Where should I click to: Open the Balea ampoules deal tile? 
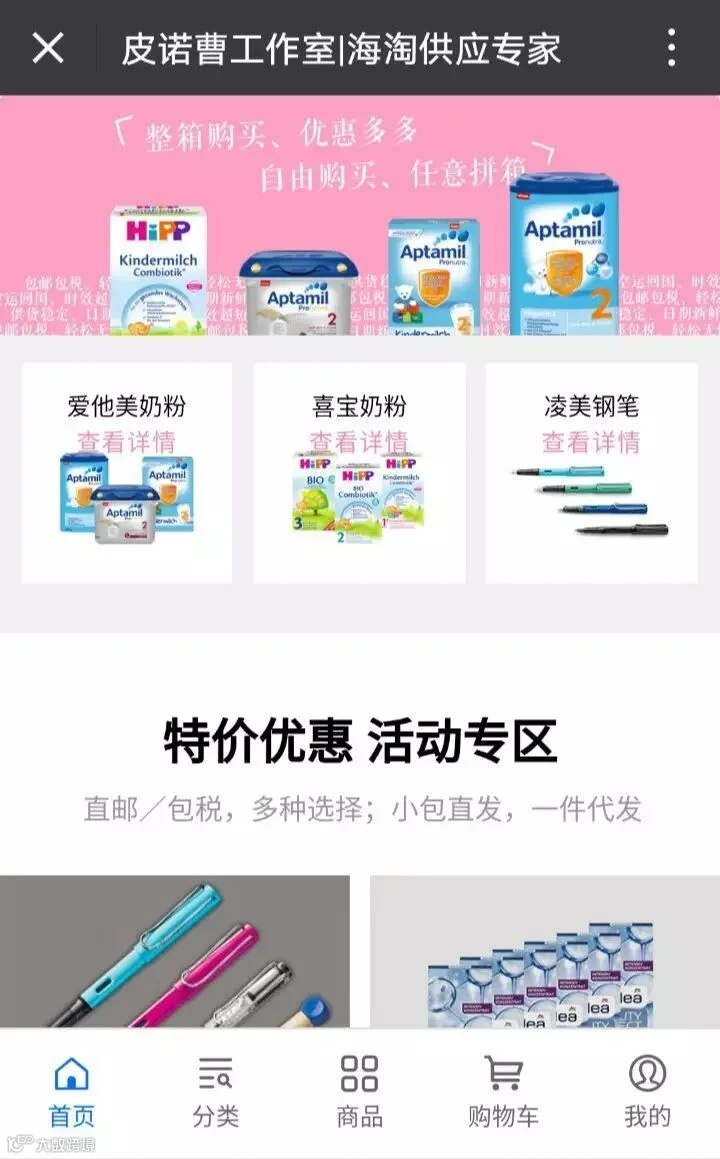545,951
